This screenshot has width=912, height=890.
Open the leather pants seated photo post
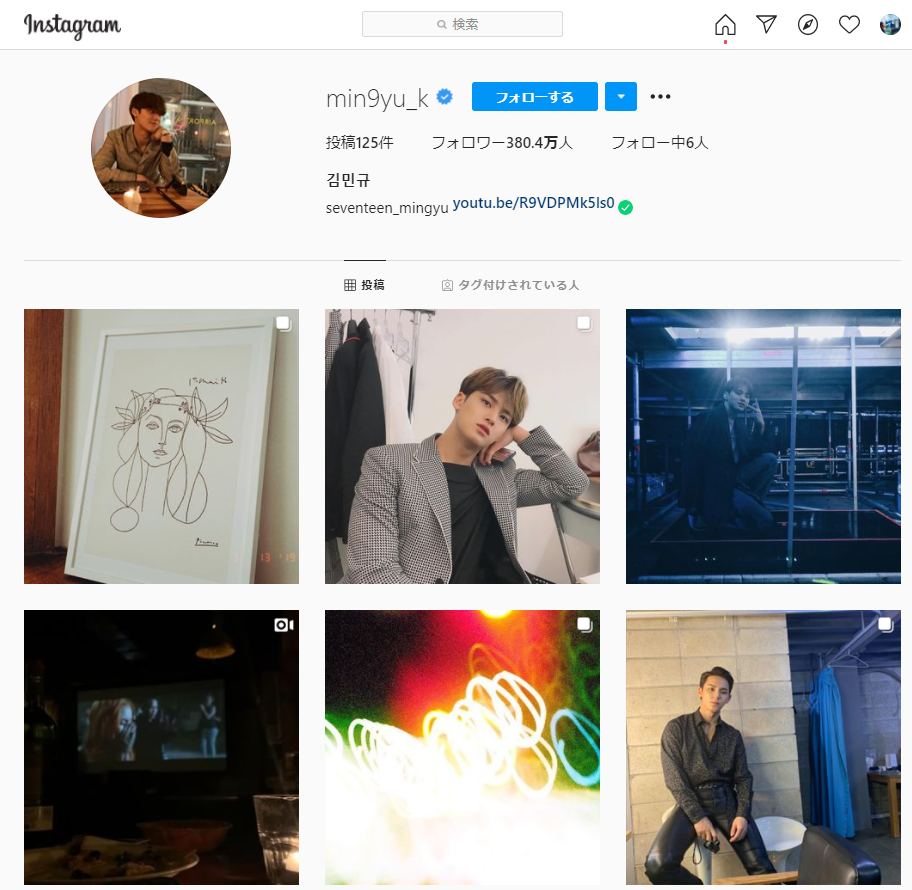click(763, 747)
